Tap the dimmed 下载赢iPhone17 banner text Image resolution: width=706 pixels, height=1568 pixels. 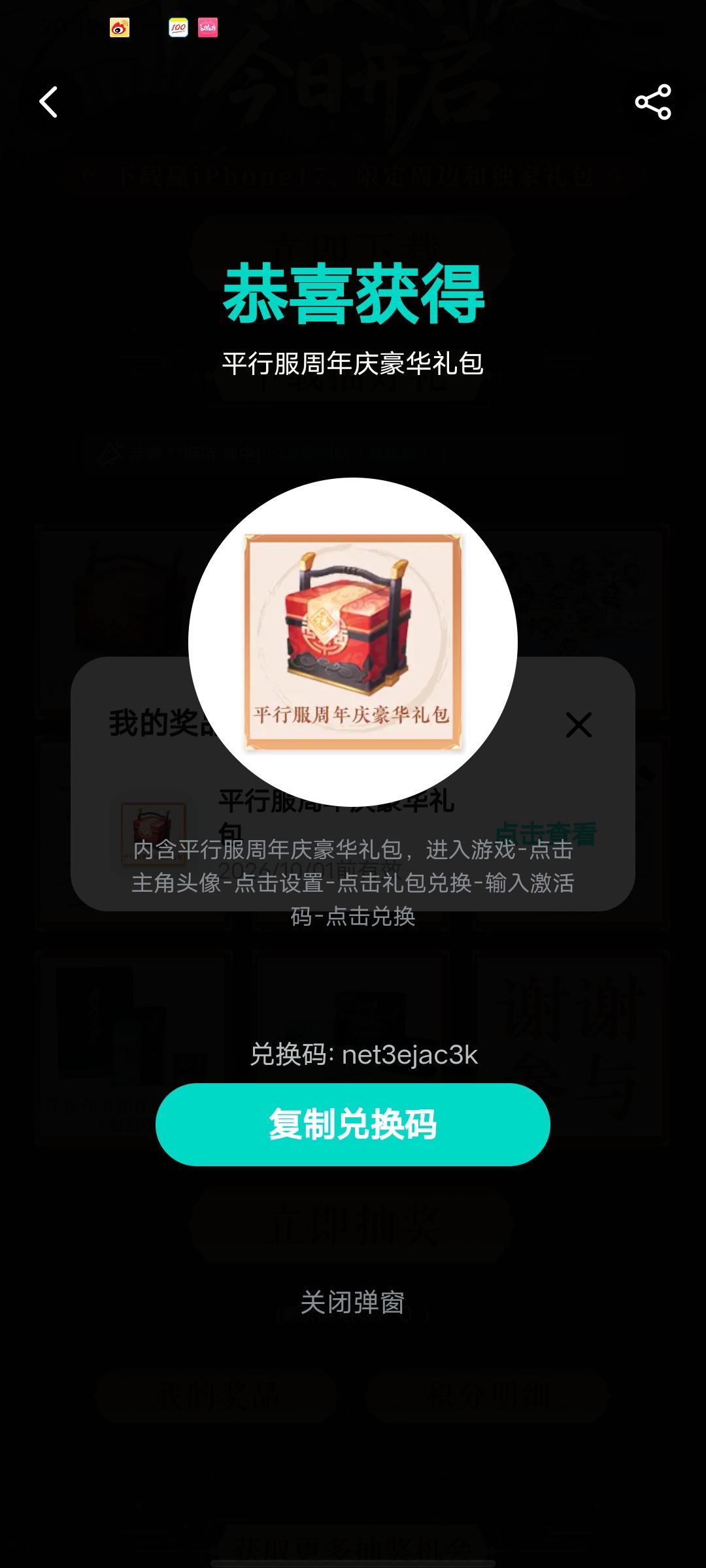coord(353,175)
